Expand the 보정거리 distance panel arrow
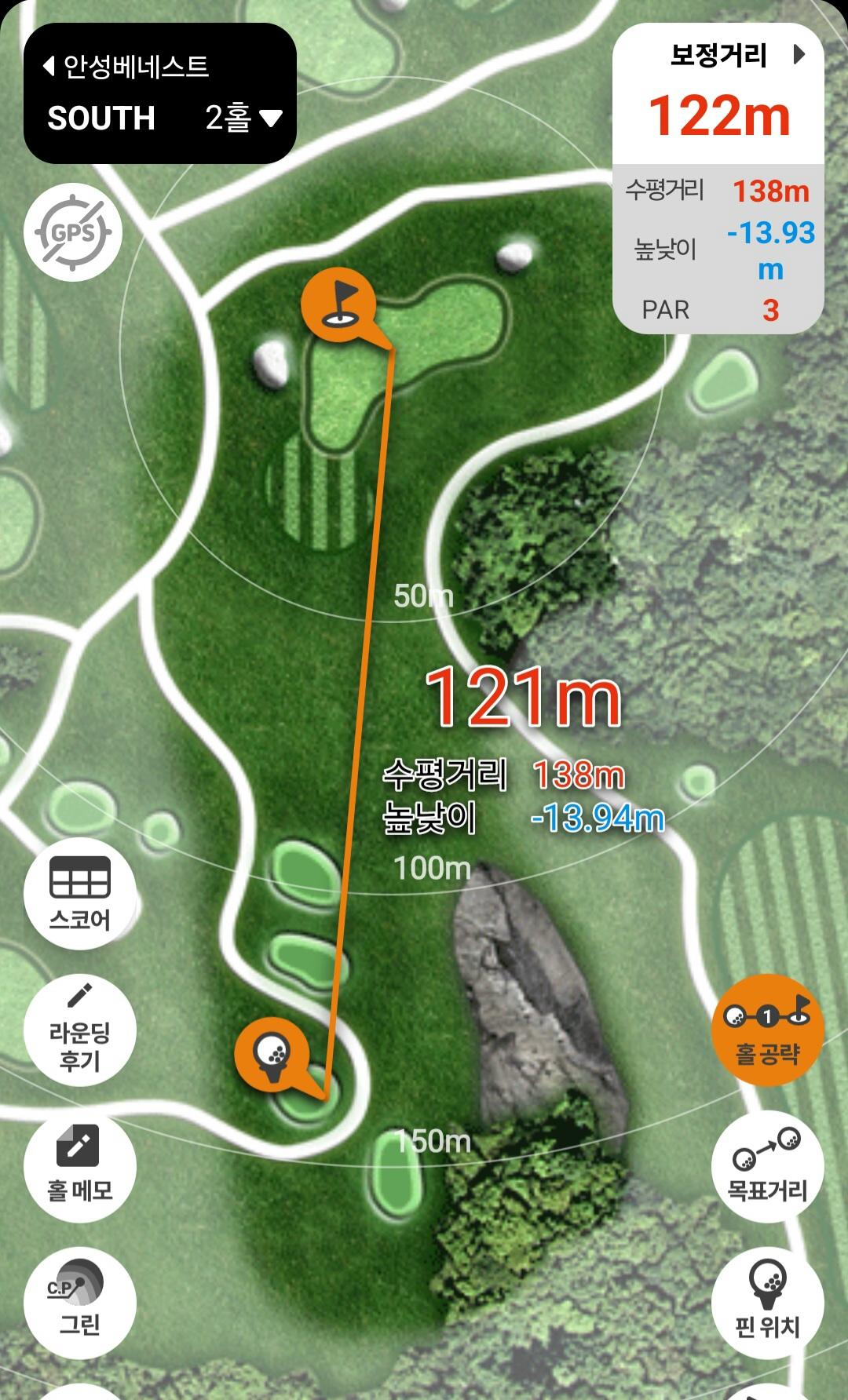The height and width of the screenshot is (1400, 848). (799, 54)
